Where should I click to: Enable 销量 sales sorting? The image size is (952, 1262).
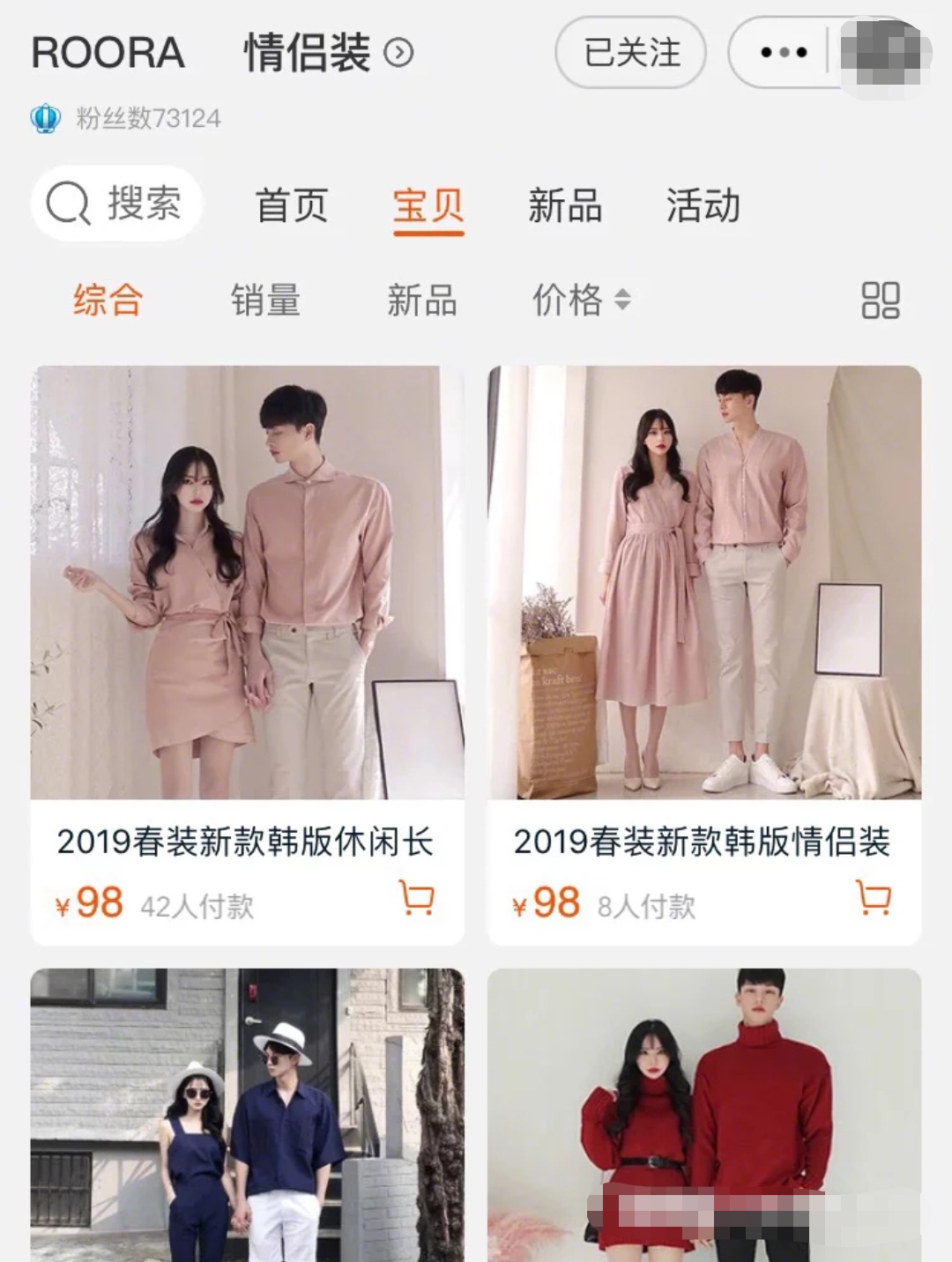click(x=266, y=301)
